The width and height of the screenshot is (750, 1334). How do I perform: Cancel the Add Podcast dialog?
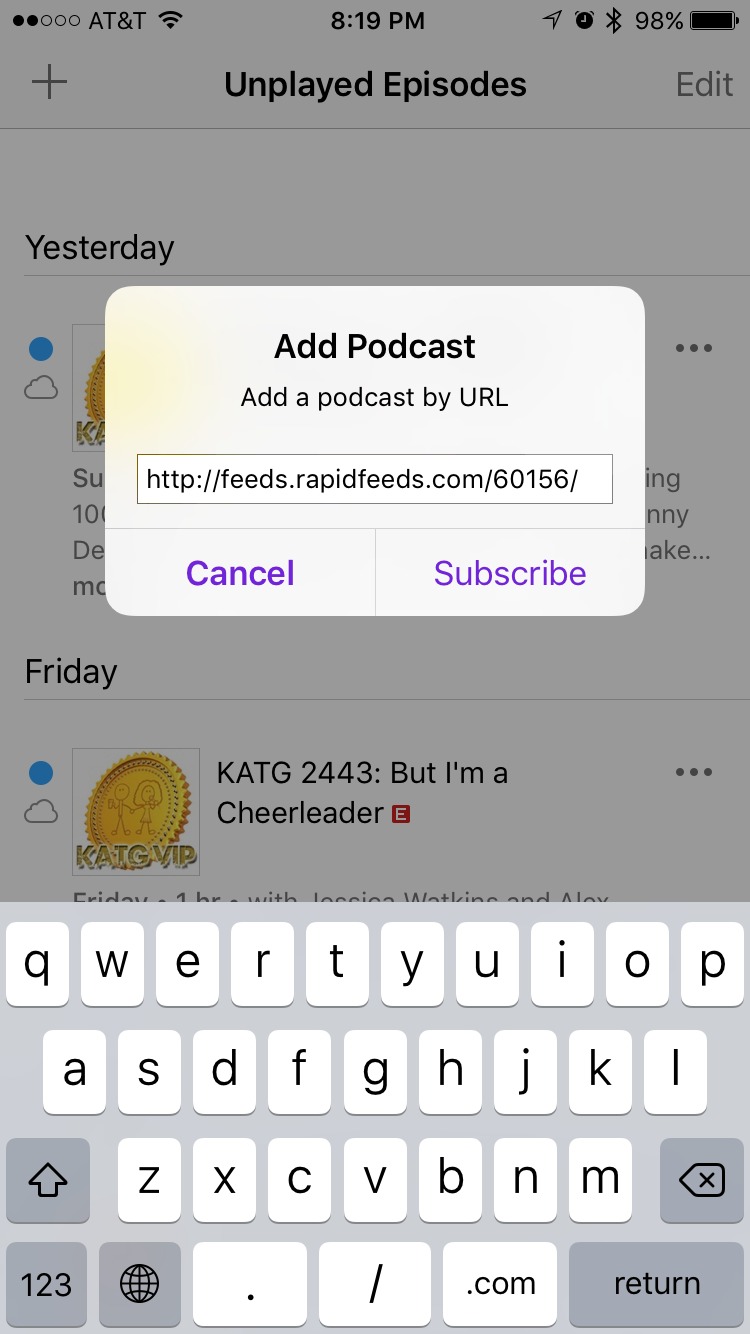pos(240,573)
